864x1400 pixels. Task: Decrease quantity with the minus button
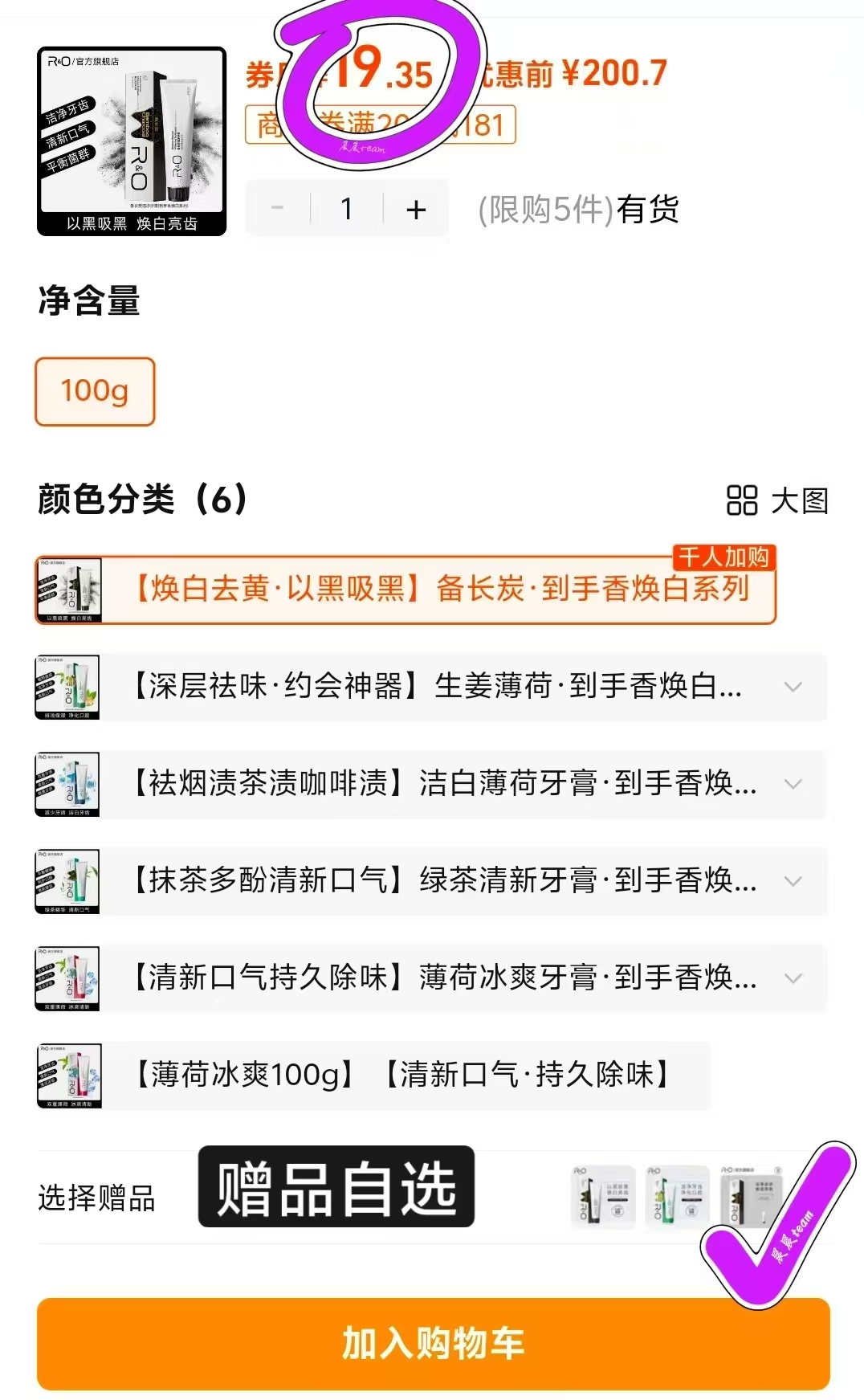click(279, 209)
